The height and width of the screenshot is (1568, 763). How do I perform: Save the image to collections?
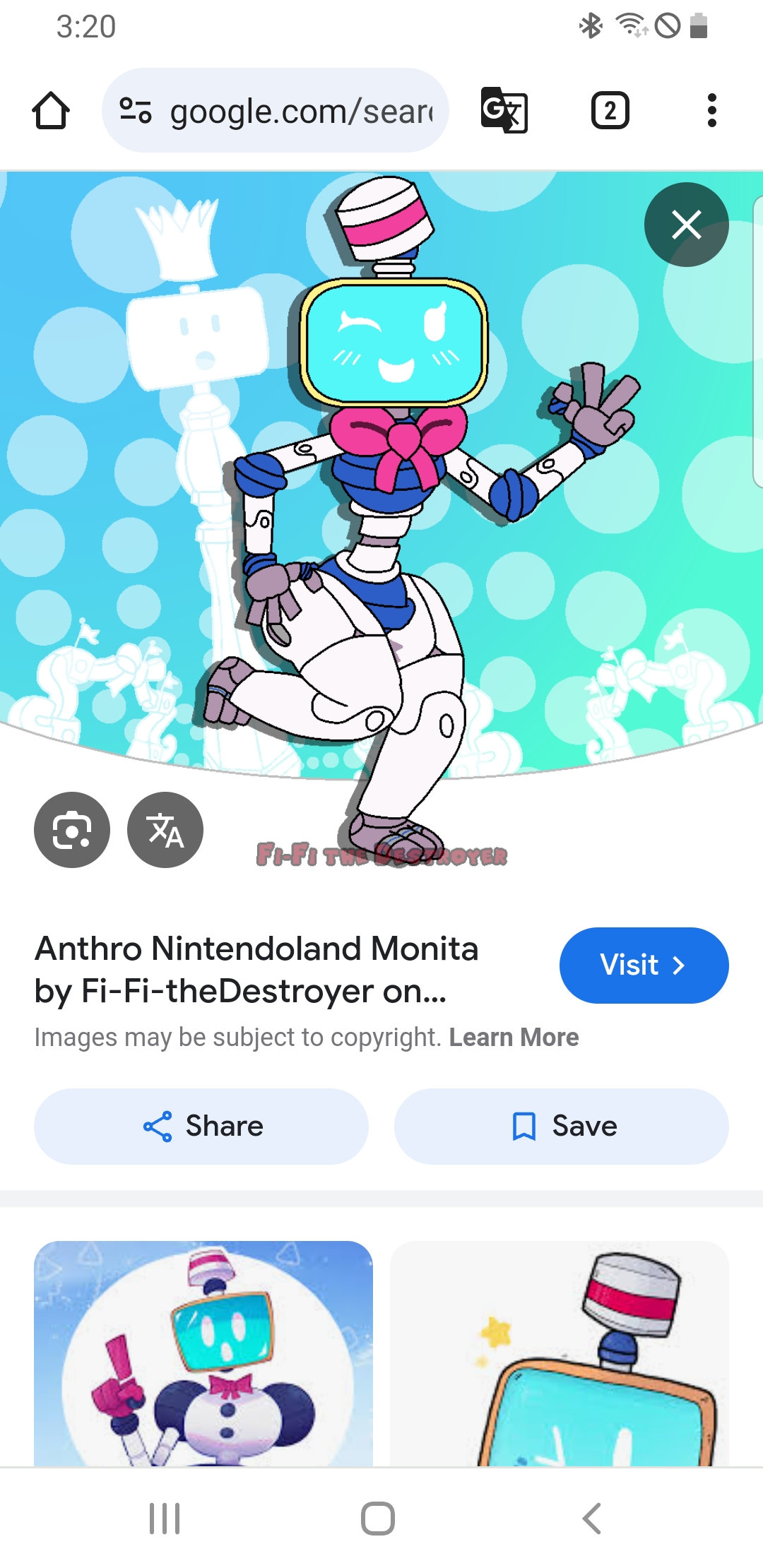click(x=562, y=1126)
